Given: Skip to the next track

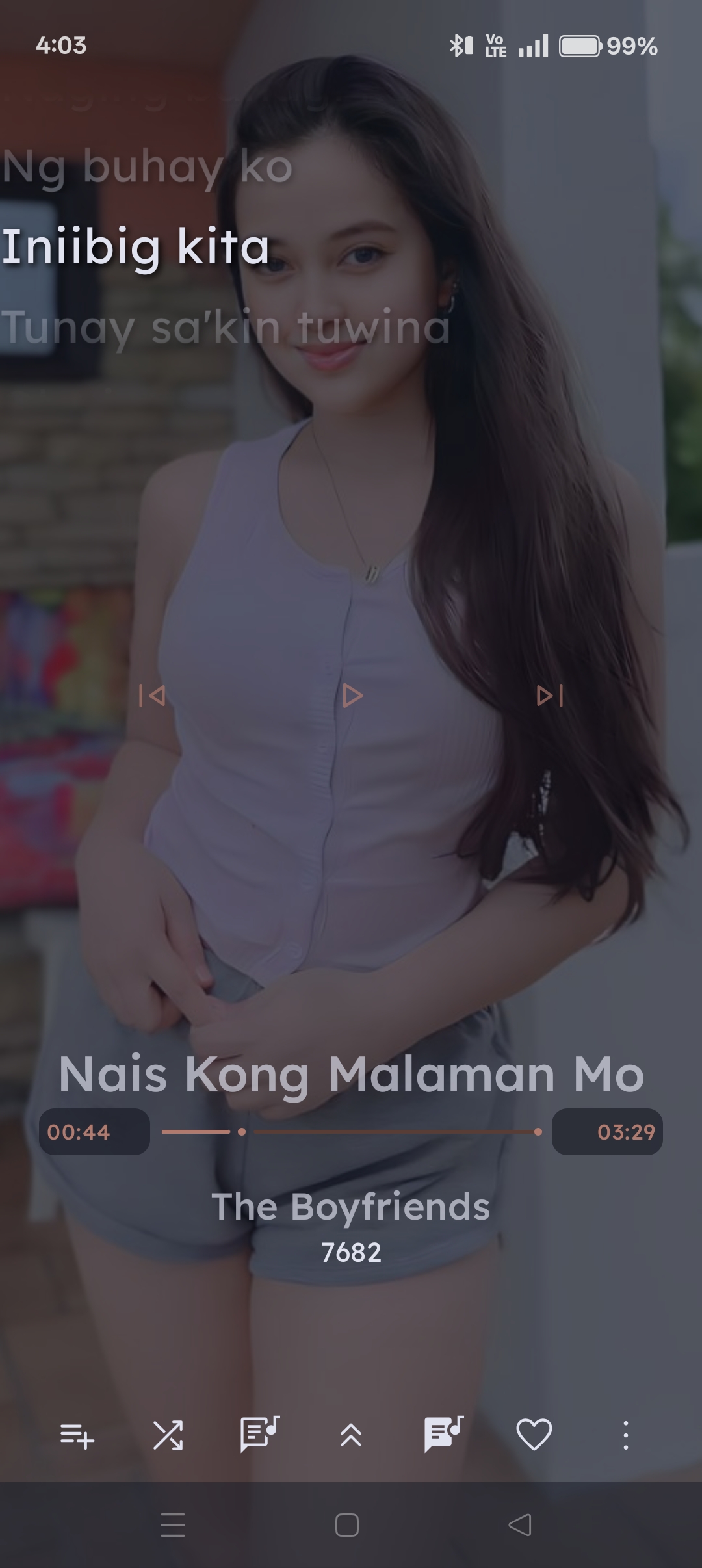Looking at the screenshot, I should [549, 696].
